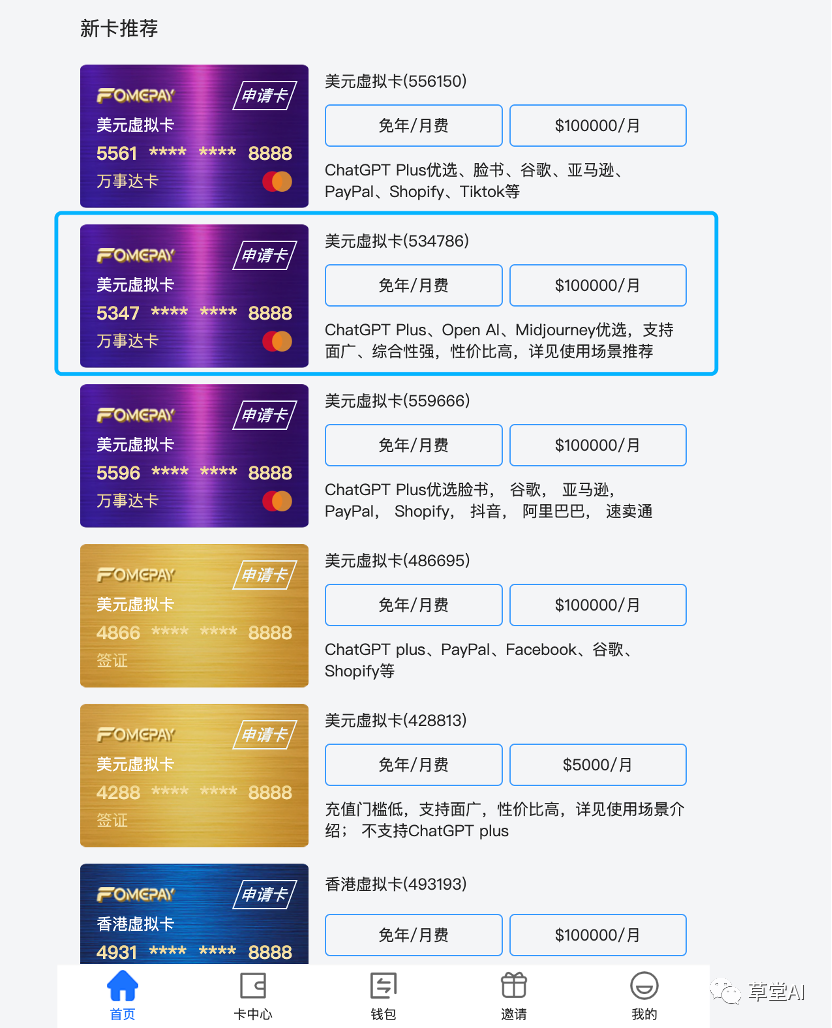Tap $100000/月 for card 534786

597,286
